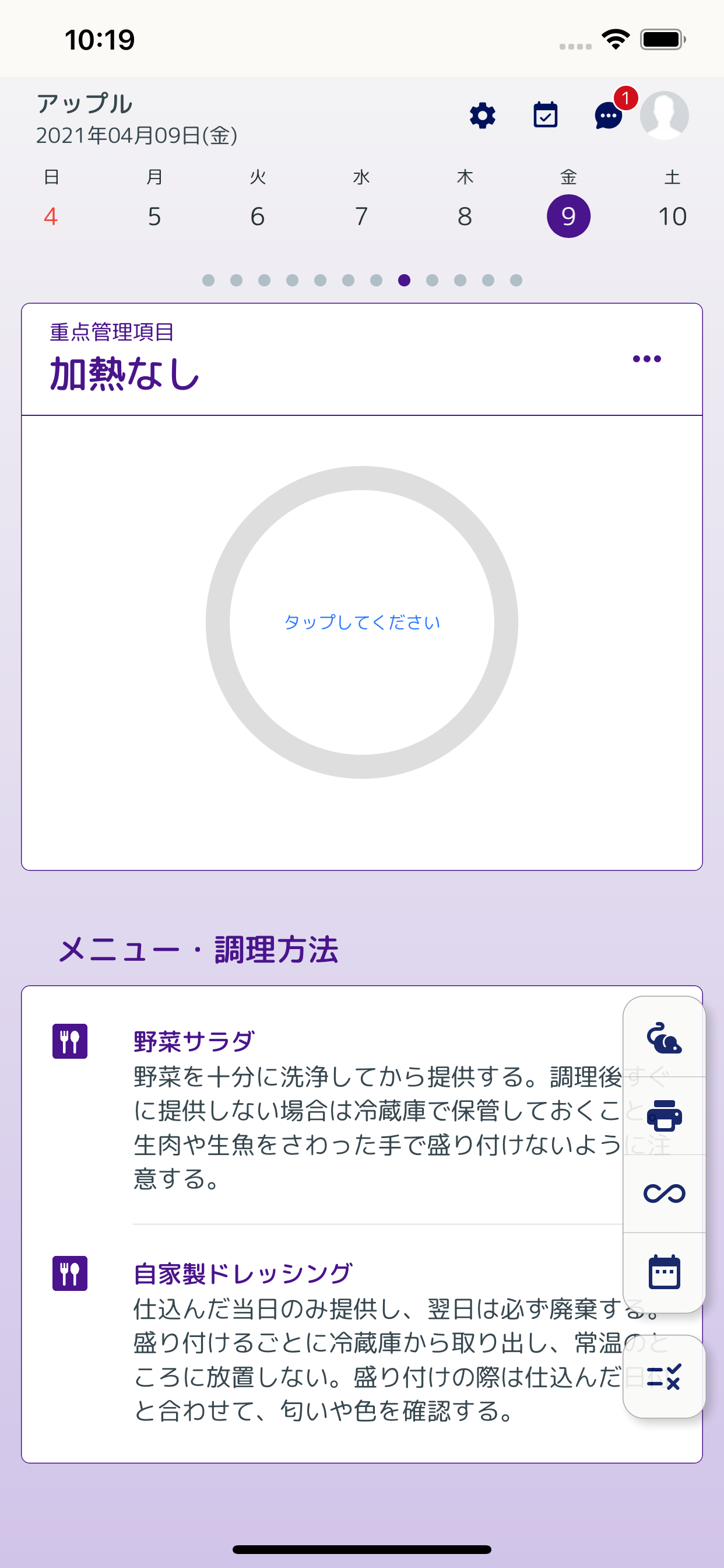Open the calendar check icon
Image resolution: width=724 pixels, height=1568 pixels.
[545, 115]
